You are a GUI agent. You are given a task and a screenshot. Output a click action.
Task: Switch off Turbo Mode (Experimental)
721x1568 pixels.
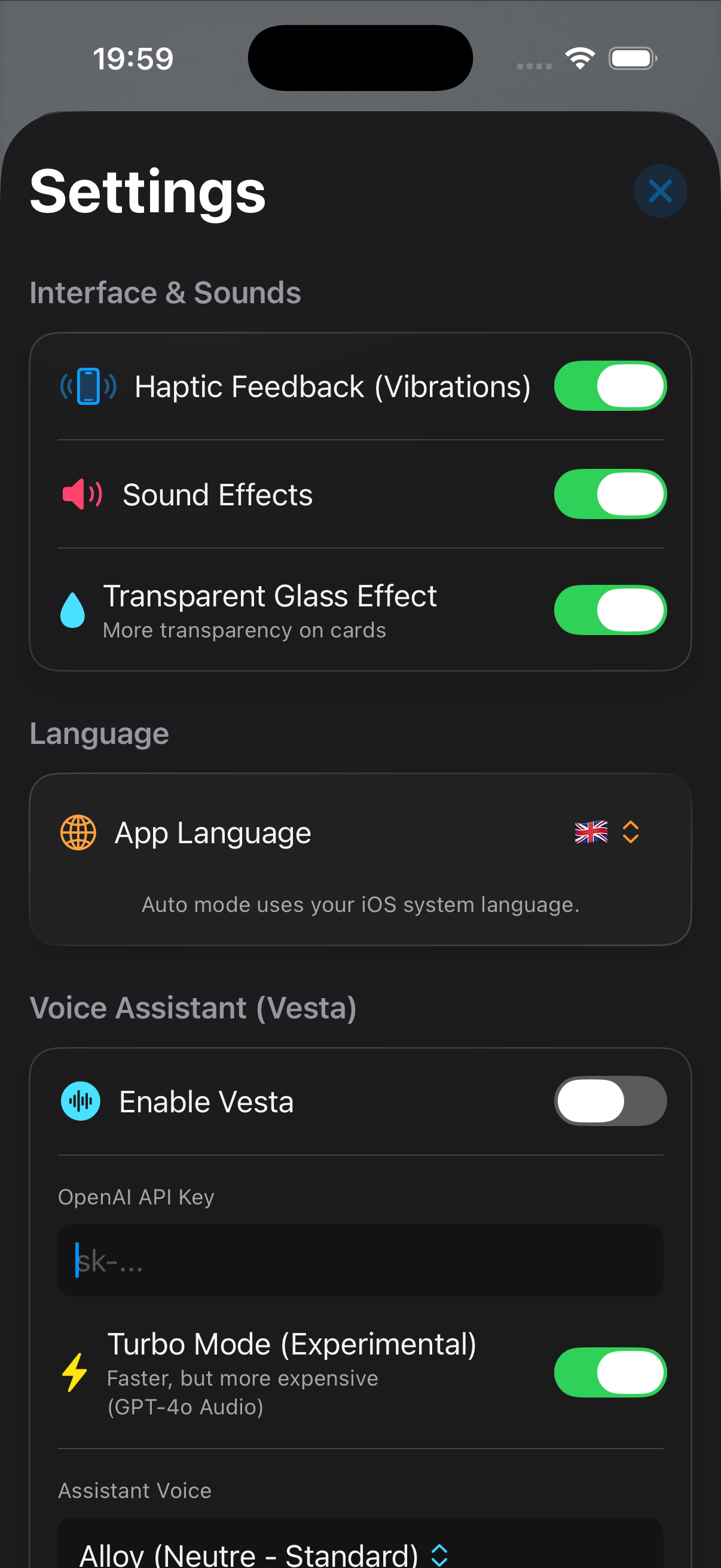pos(610,1372)
